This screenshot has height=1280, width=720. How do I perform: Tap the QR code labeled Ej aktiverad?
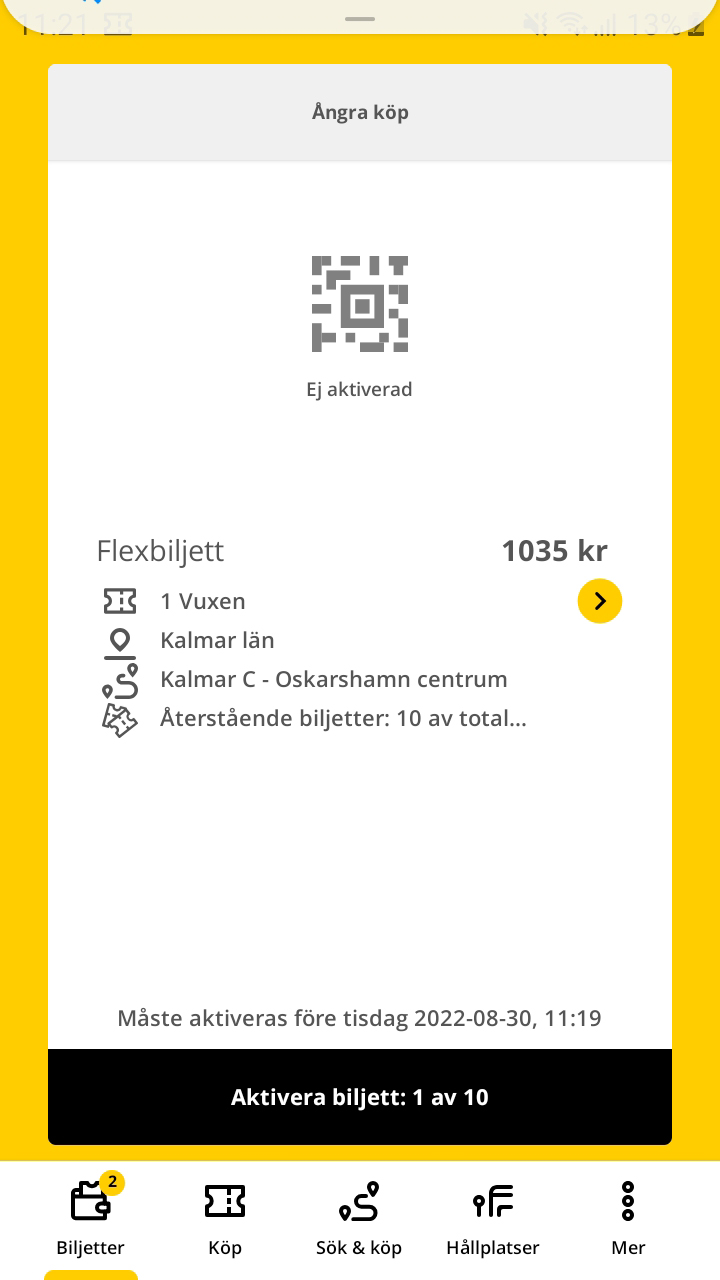pos(360,305)
